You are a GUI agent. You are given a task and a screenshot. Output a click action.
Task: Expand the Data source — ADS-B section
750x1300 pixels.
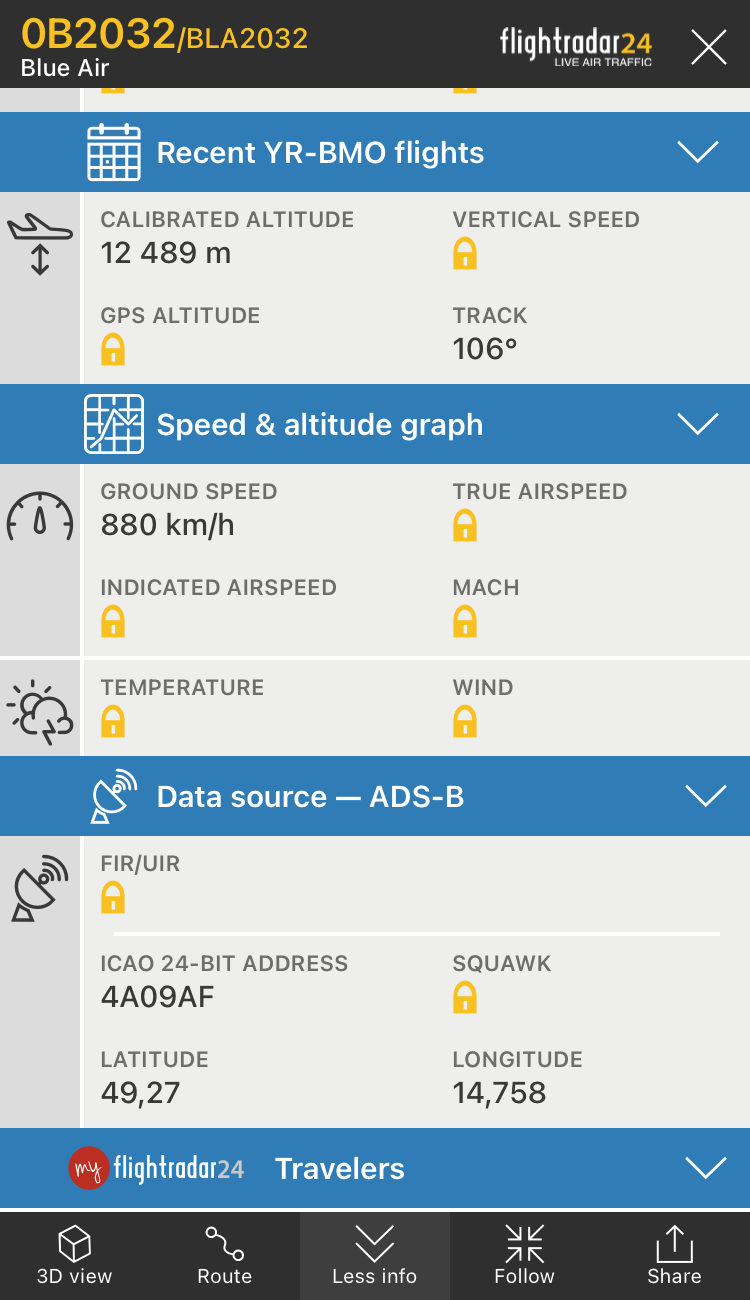coord(375,796)
